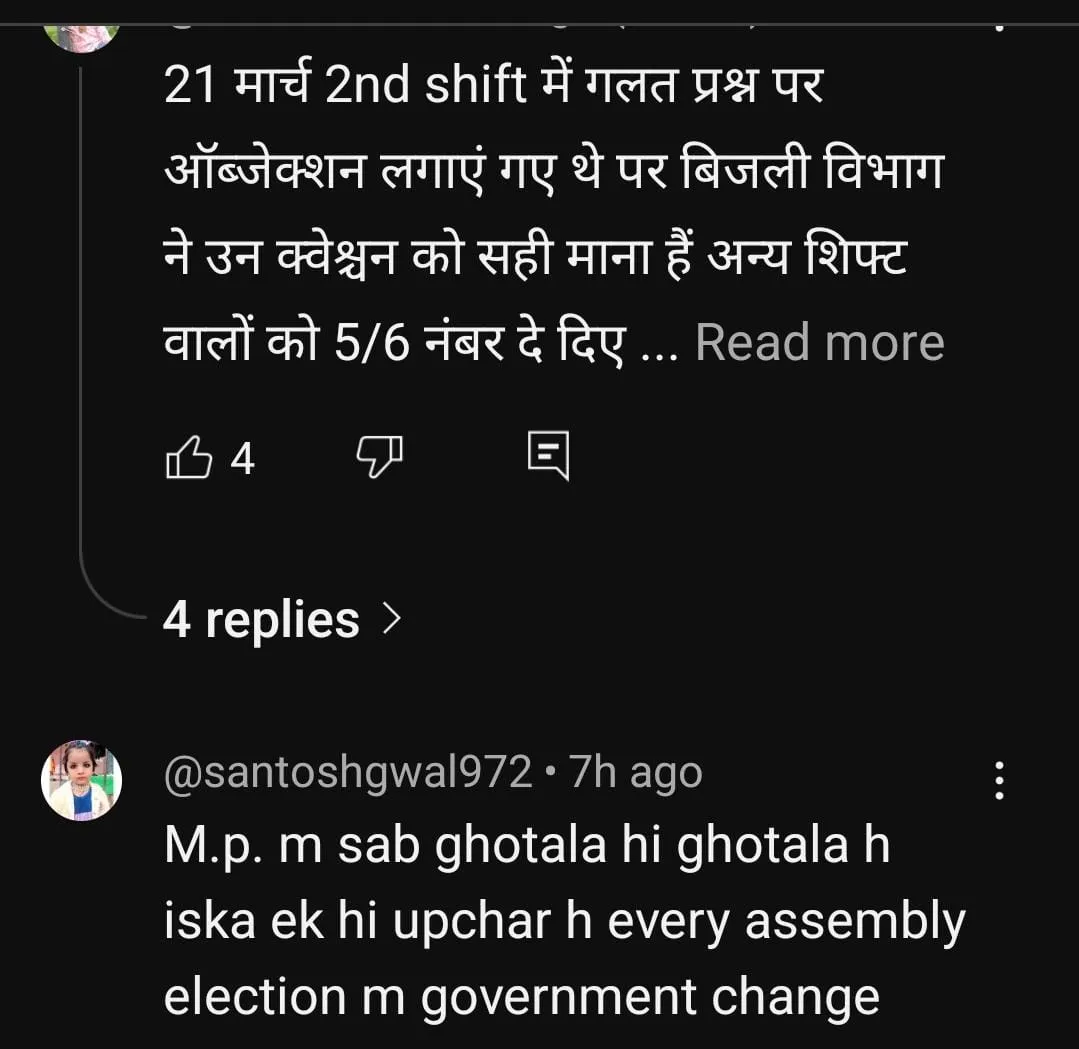Reply to the Hindi comment
This screenshot has height=1049, width=1079.
pyautogui.click(x=548, y=456)
